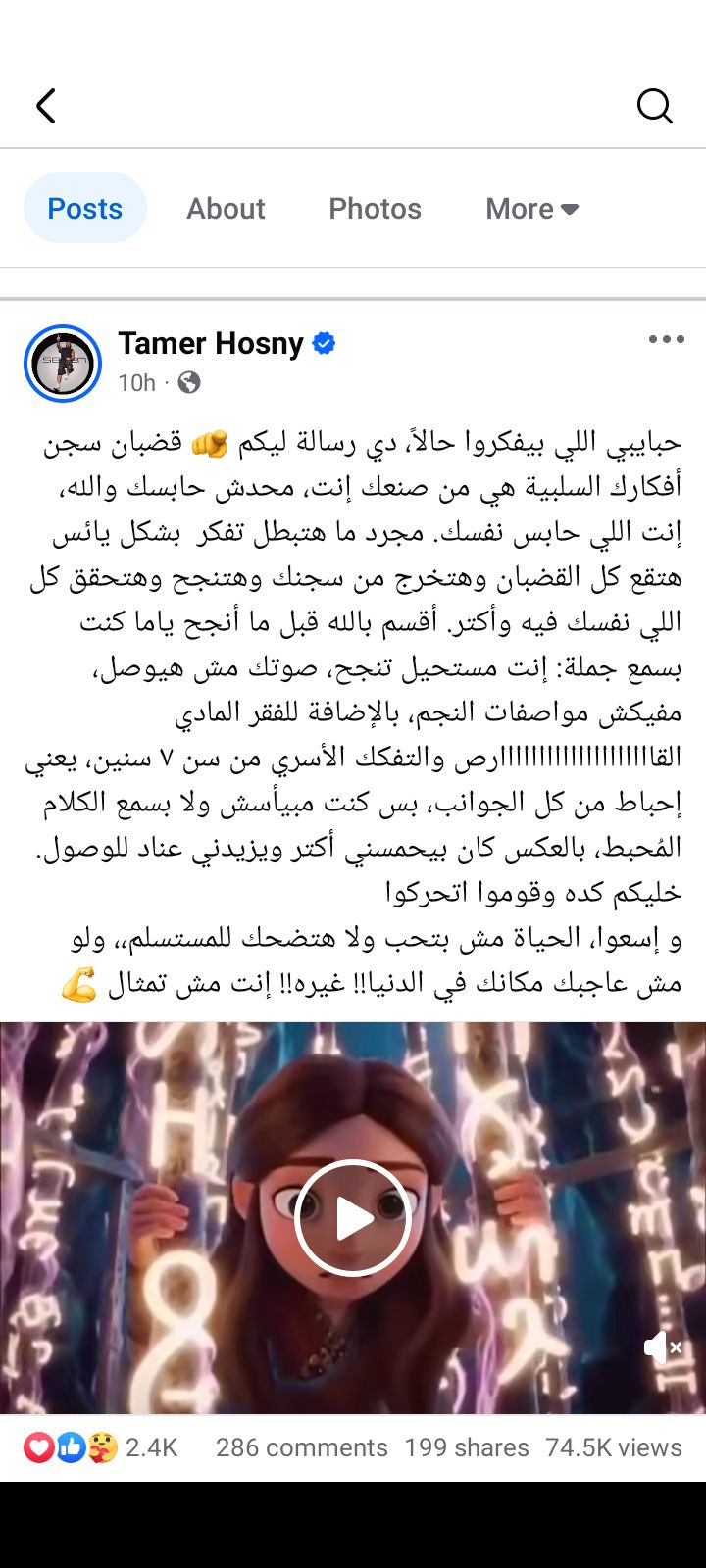The width and height of the screenshot is (706, 1568).
Task: View the 2.4K reactions list
Action: pos(101,1447)
